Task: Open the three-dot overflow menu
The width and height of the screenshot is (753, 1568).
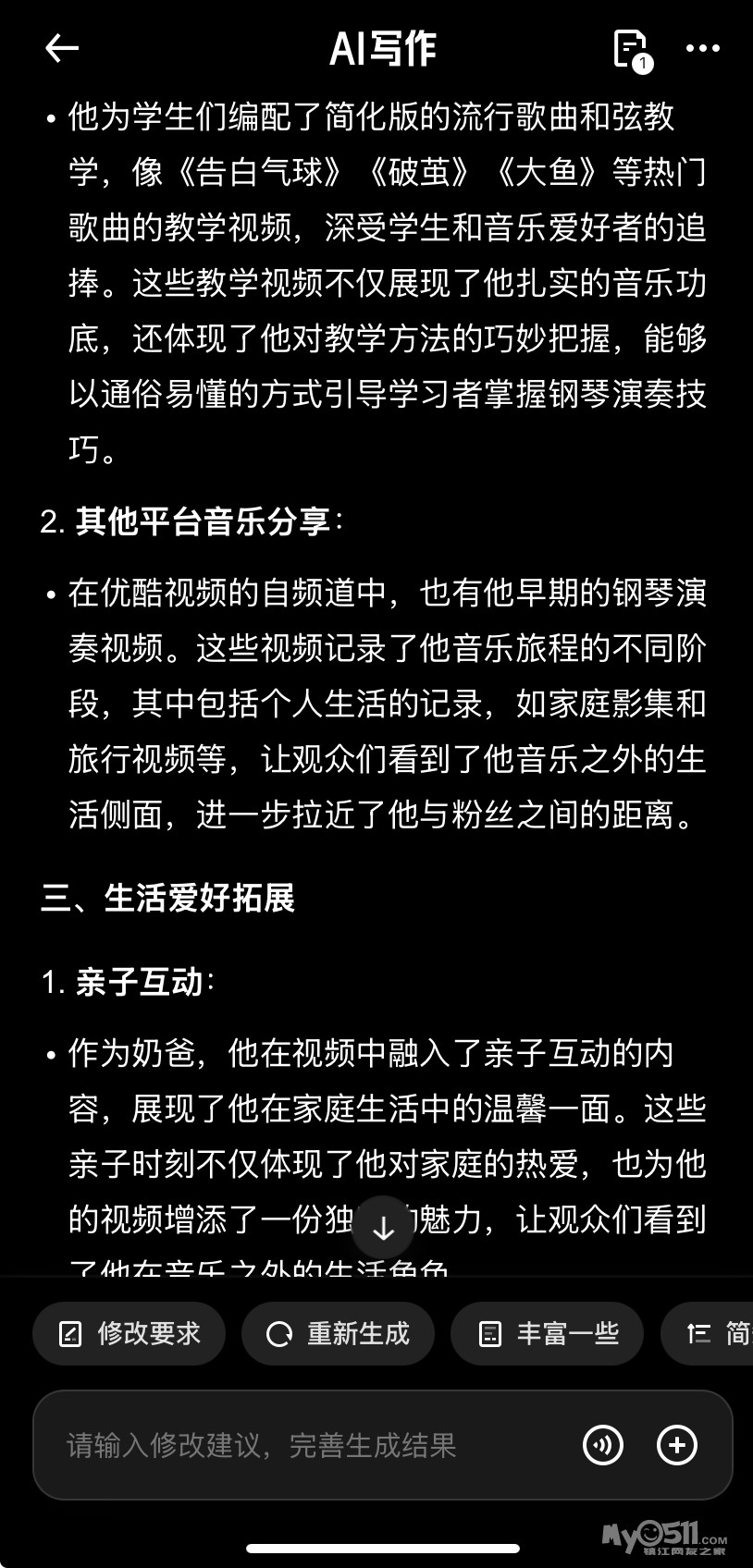Action: [702, 49]
